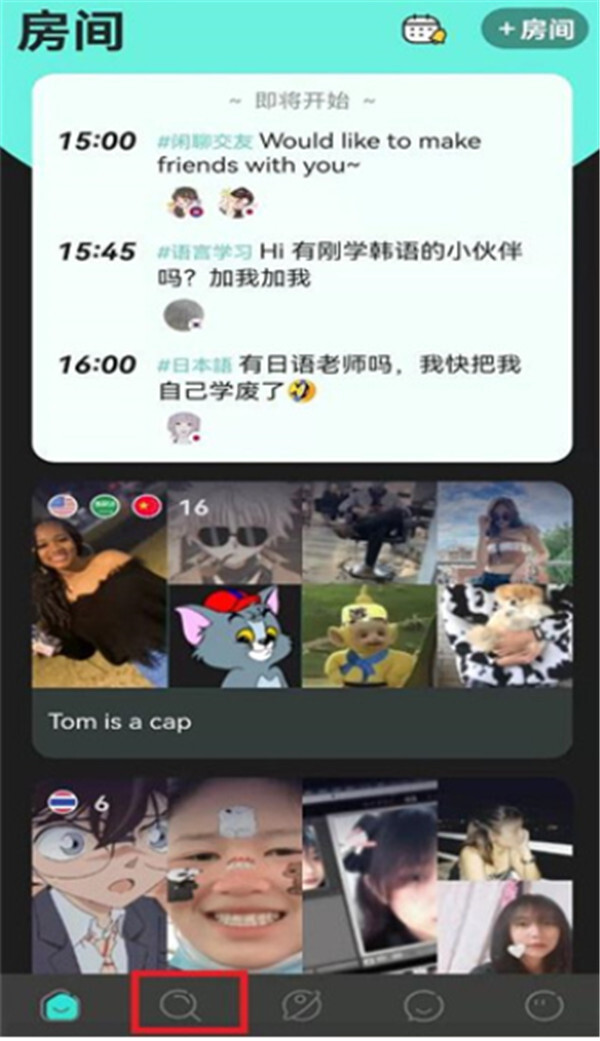Screen dimensions: 600x1041
Task: Switch to the planet discover tab
Action: point(301,1005)
